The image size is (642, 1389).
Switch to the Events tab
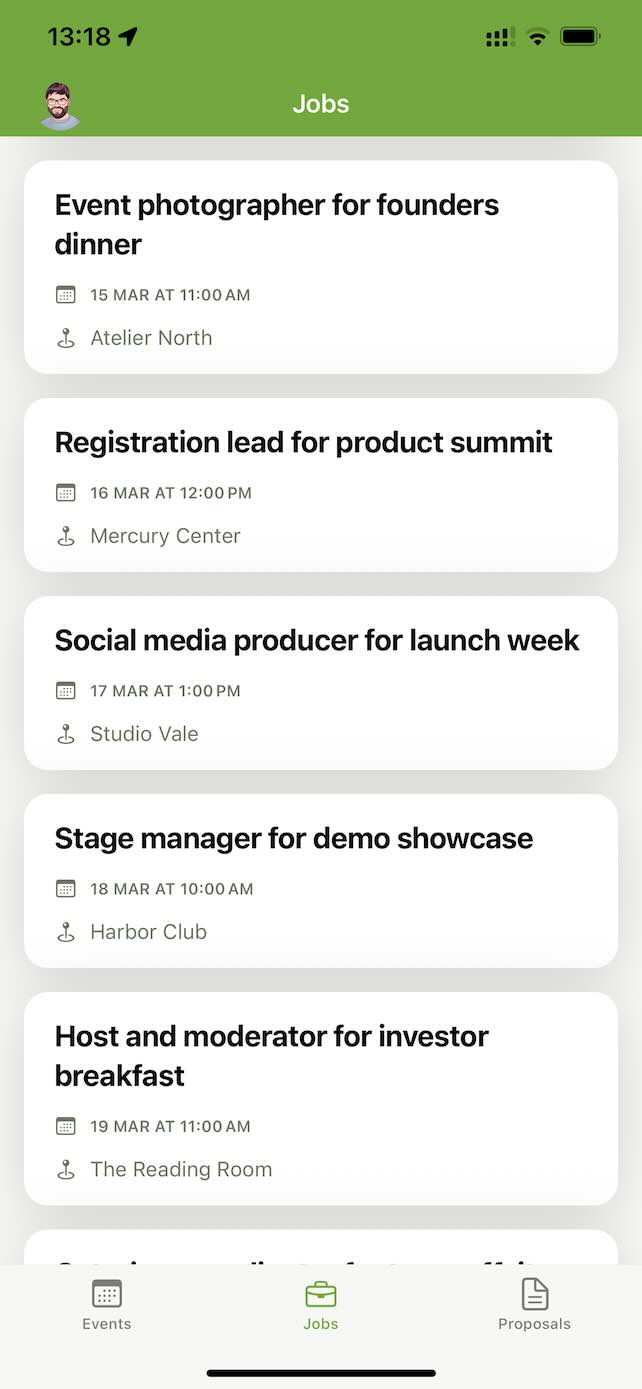(x=107, y=1305)
